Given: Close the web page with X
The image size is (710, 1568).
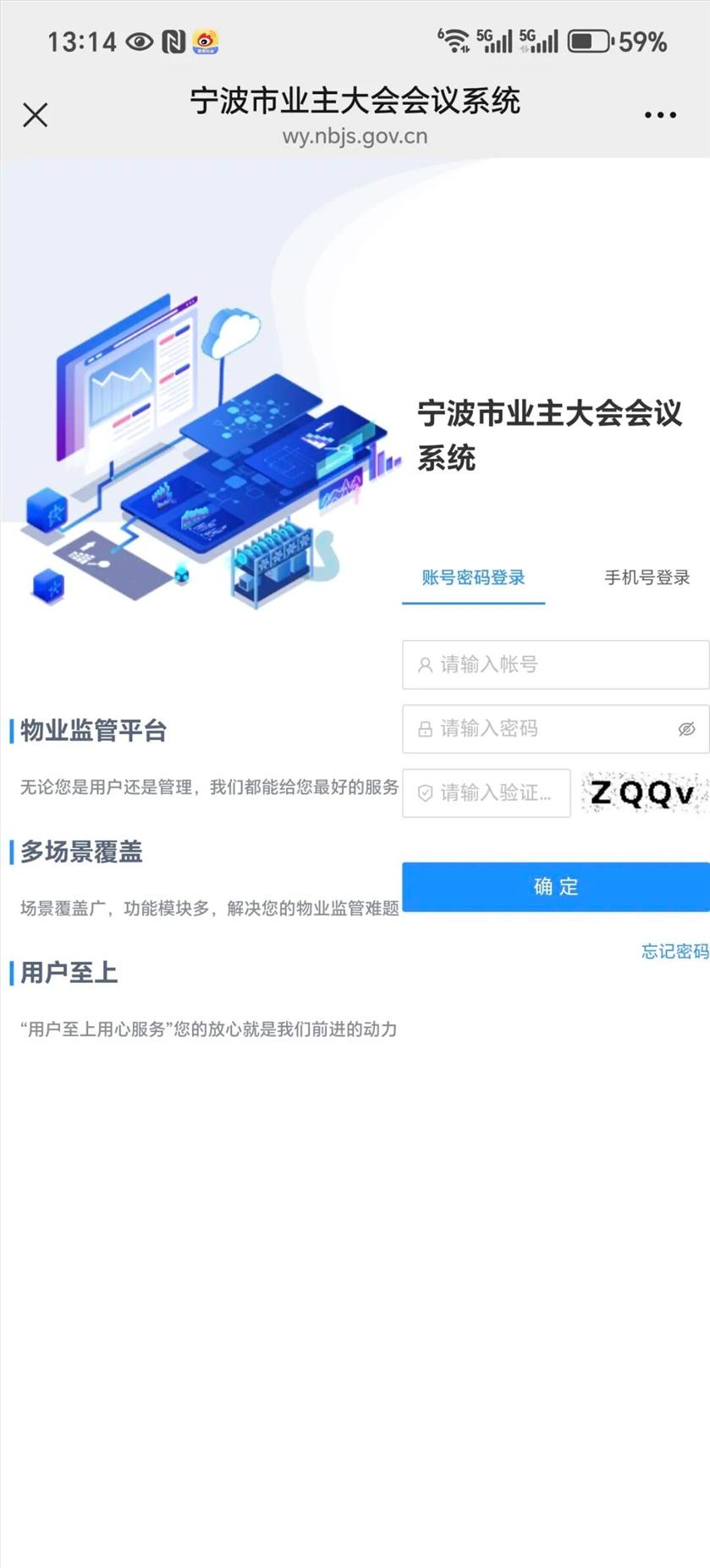Looking at the screenshot, I should [x=35, y=115].
